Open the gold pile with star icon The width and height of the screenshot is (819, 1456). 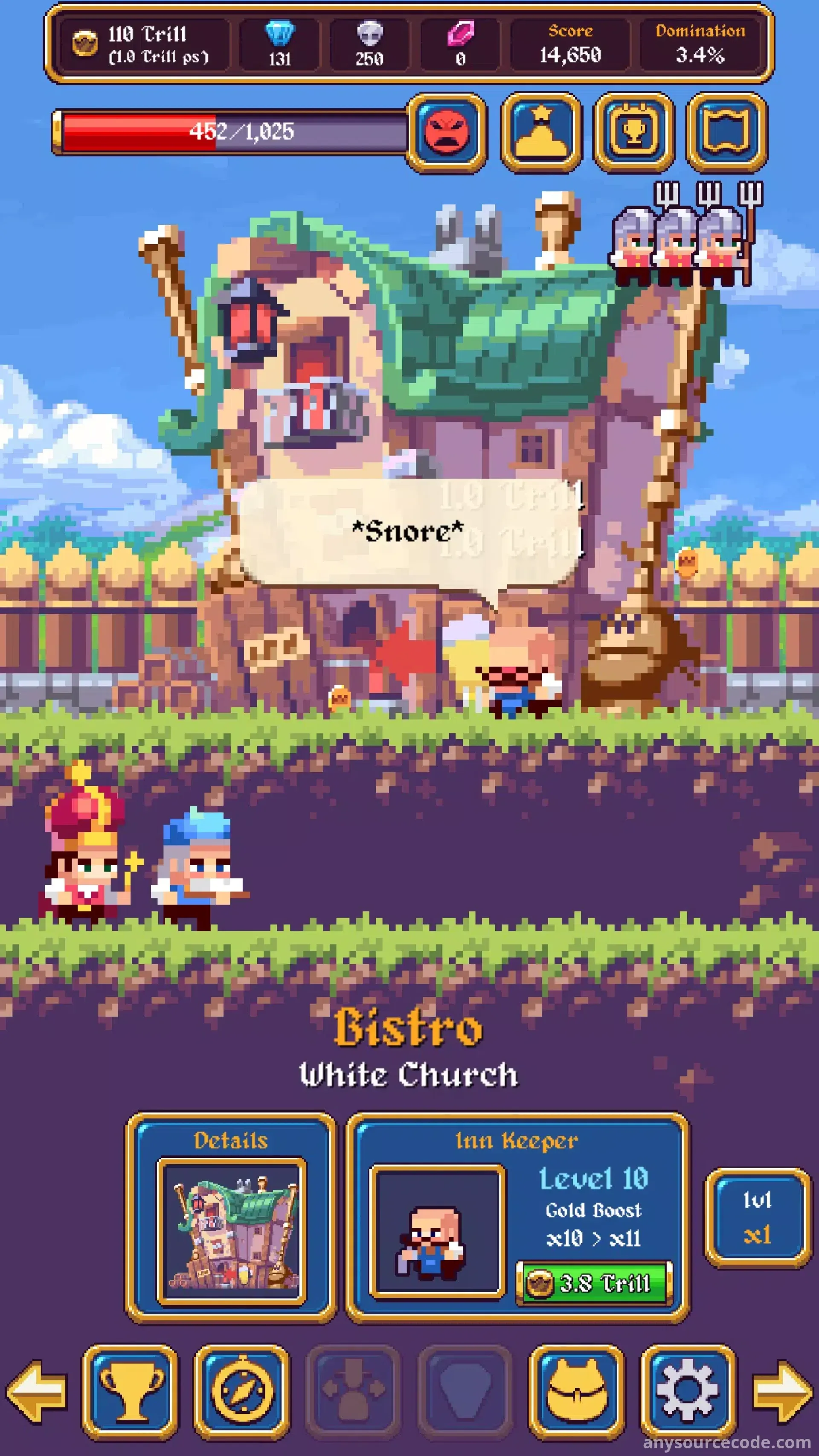(x=541, y=133)
